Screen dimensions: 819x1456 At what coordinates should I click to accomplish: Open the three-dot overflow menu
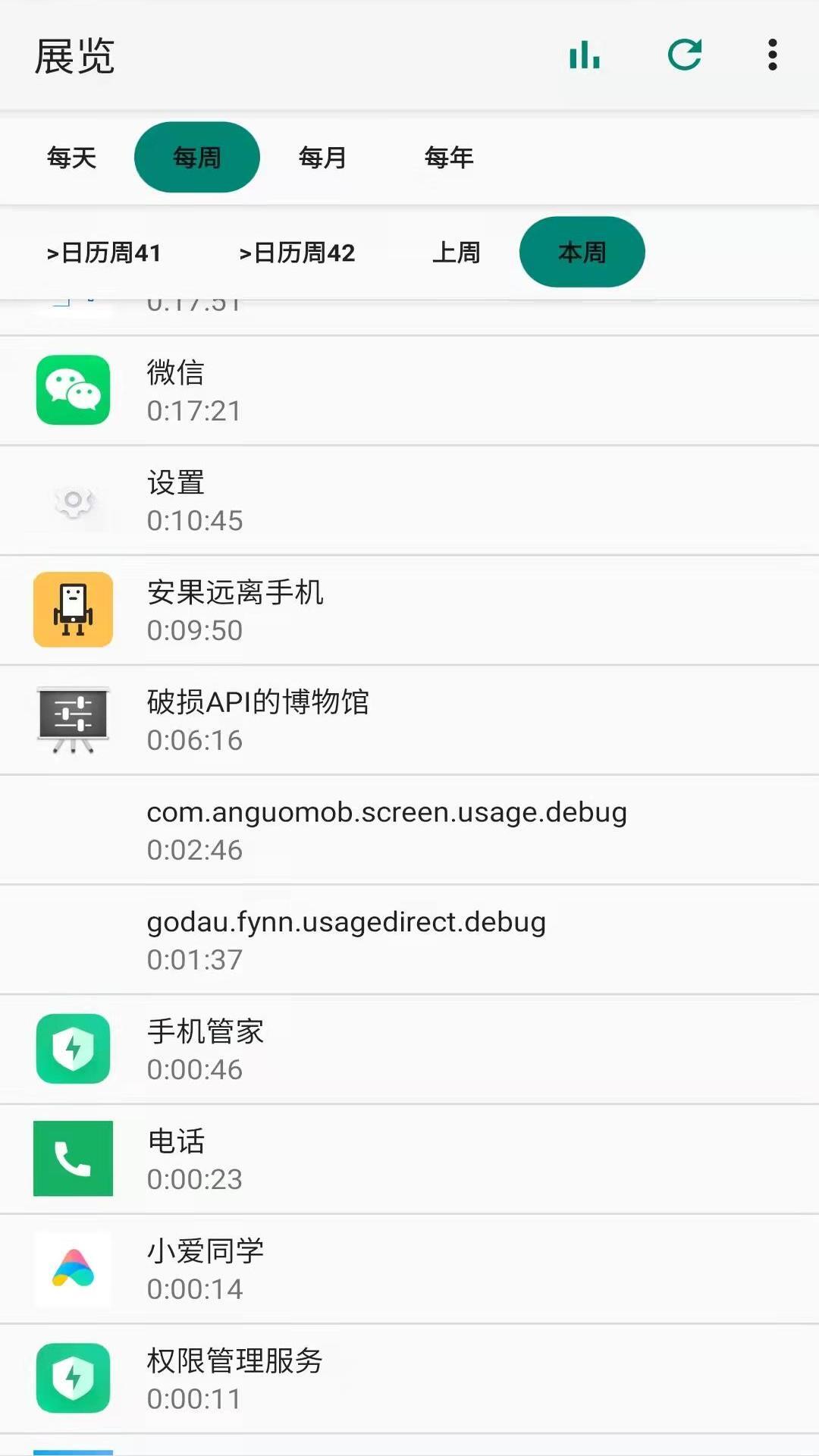(x=772, y=55)
